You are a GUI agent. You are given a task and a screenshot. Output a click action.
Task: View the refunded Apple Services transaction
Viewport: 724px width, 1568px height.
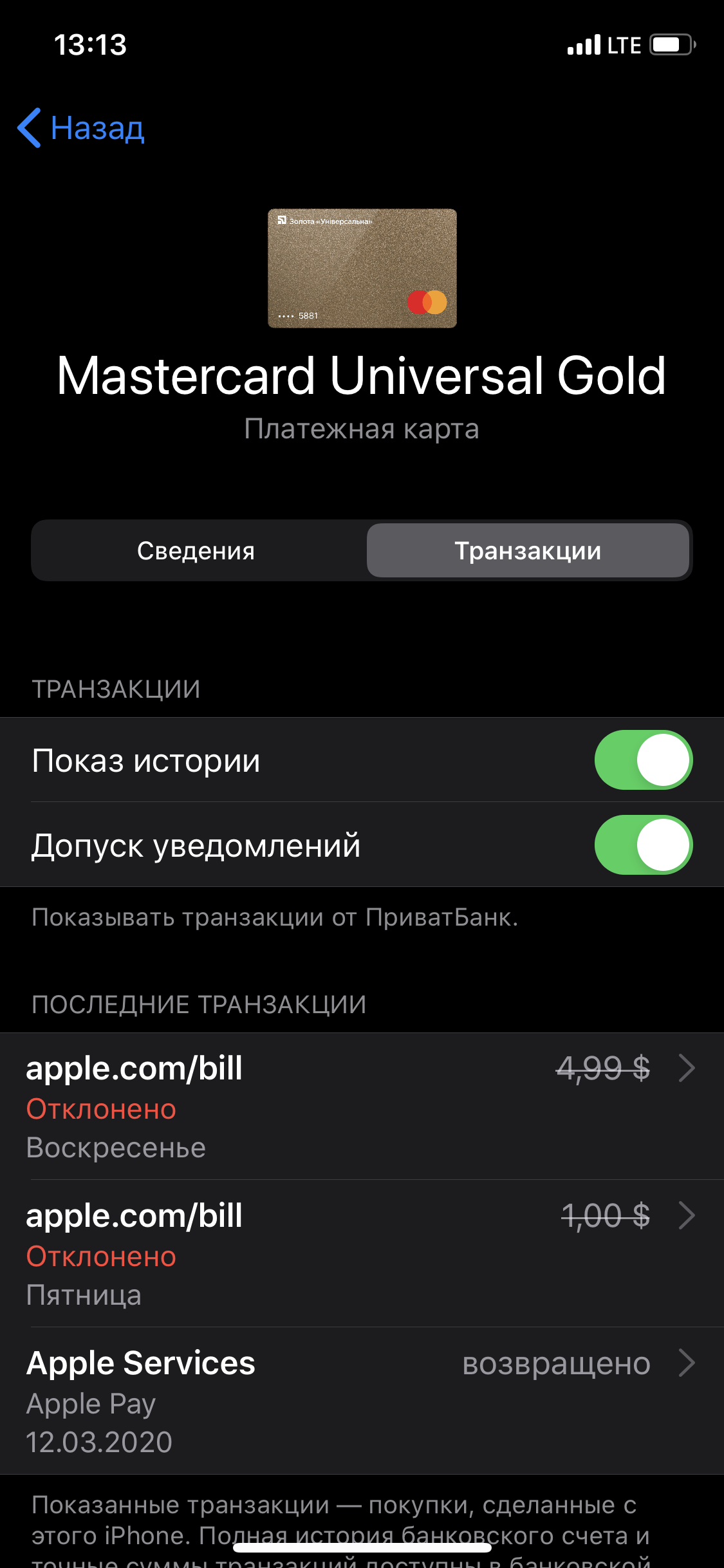(x=362, y=1401)
